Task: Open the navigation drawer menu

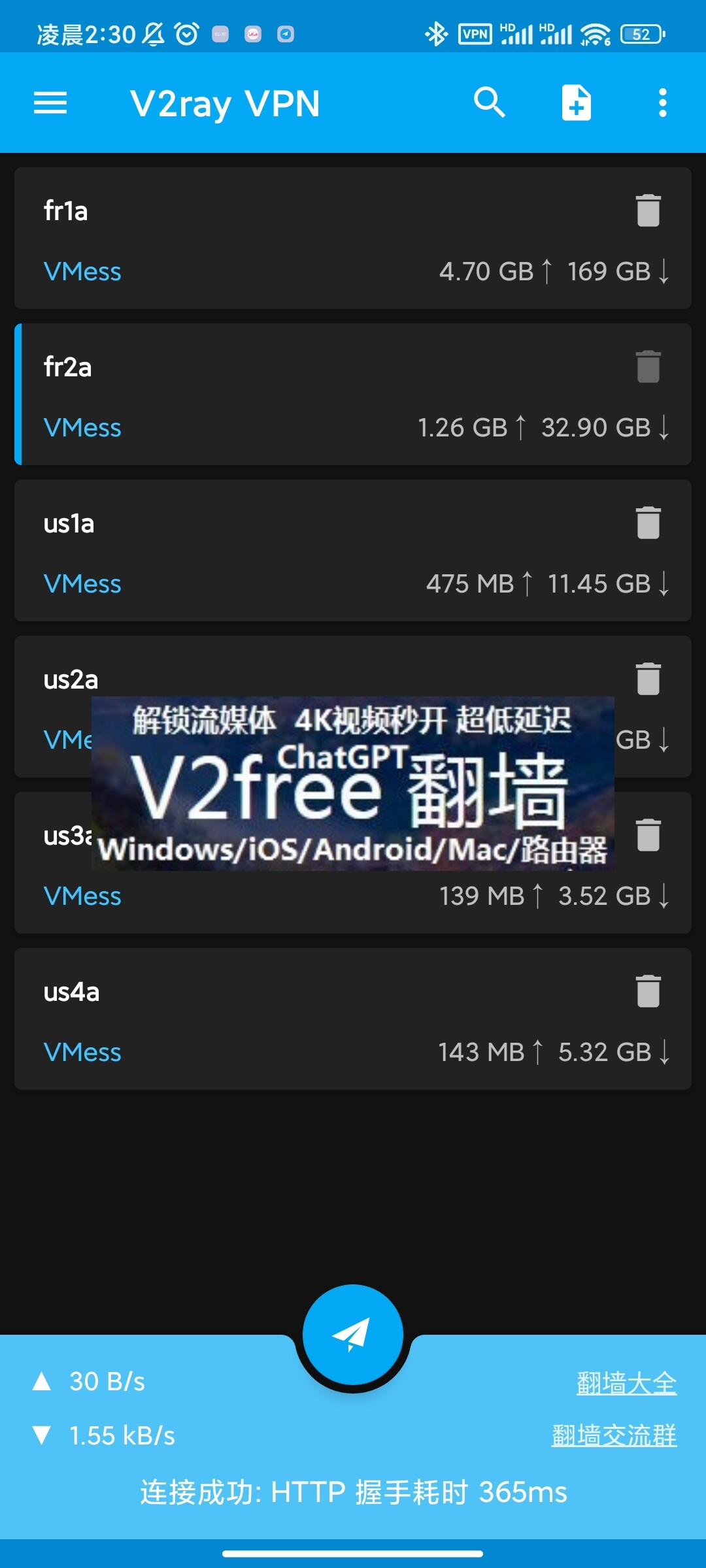Action: coord(50,103)
